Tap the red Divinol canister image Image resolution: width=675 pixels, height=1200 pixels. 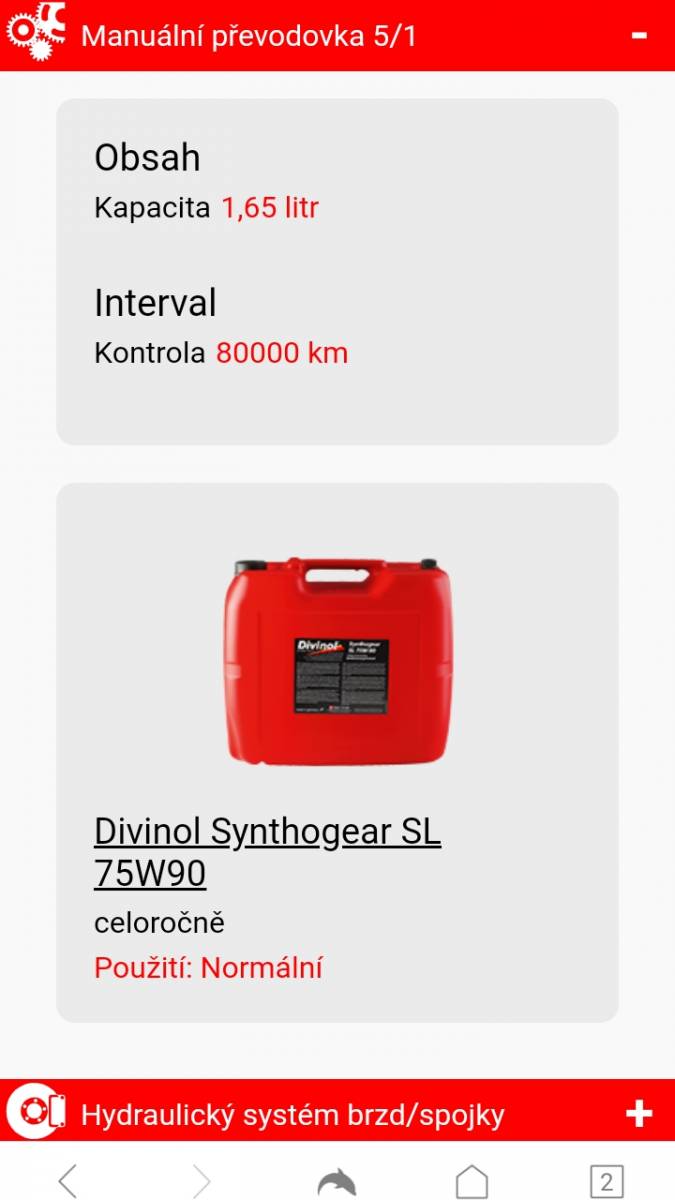click(x=337, y=661)
